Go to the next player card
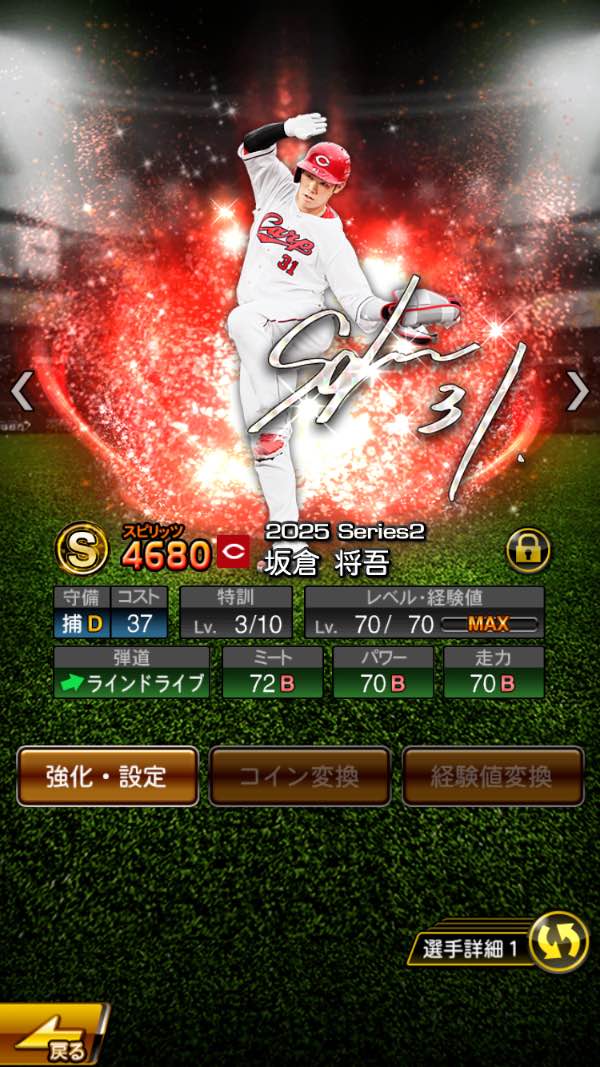 tap(577, 391)
